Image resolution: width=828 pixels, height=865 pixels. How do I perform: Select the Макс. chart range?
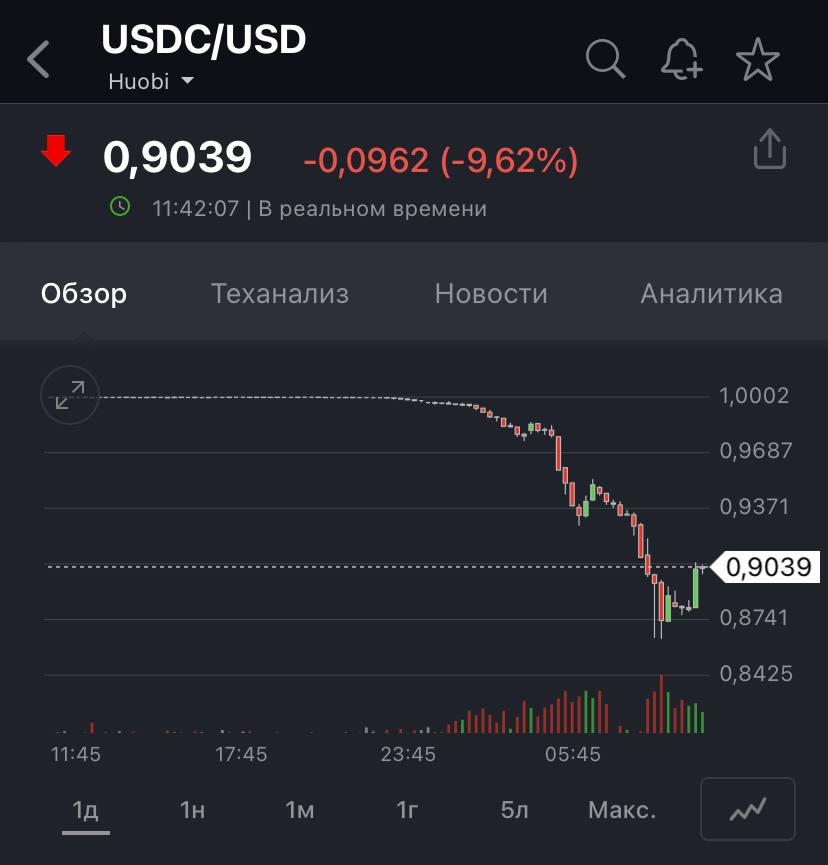[622, 810]
